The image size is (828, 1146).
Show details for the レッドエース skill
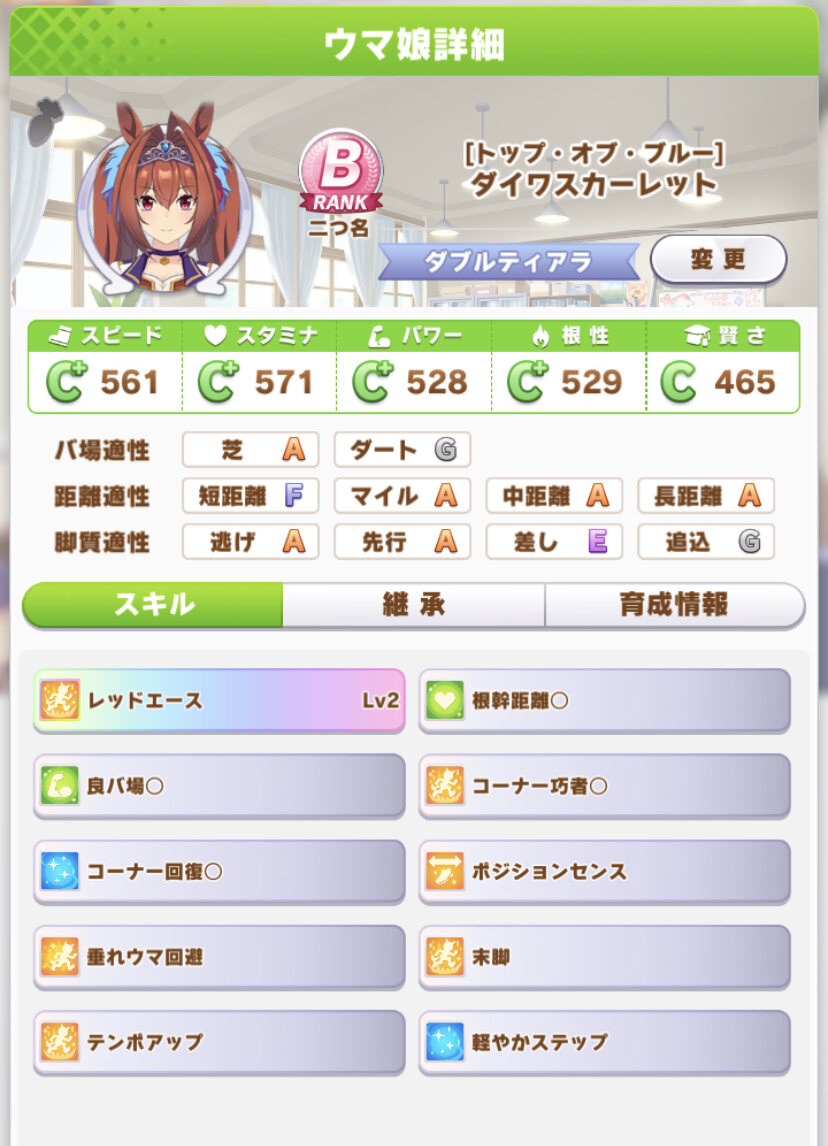(219, 700)
